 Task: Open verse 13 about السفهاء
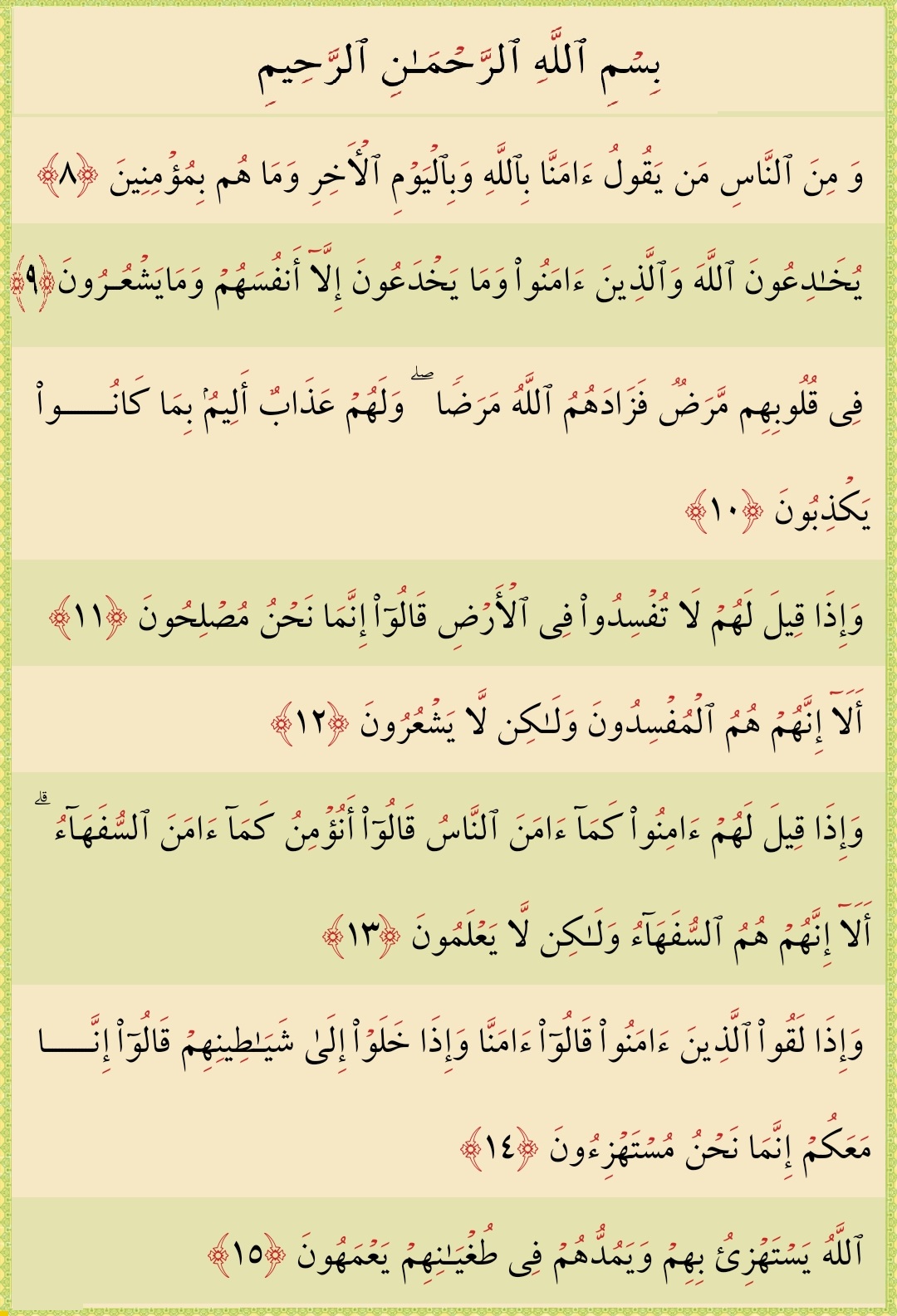coord(448,878)
